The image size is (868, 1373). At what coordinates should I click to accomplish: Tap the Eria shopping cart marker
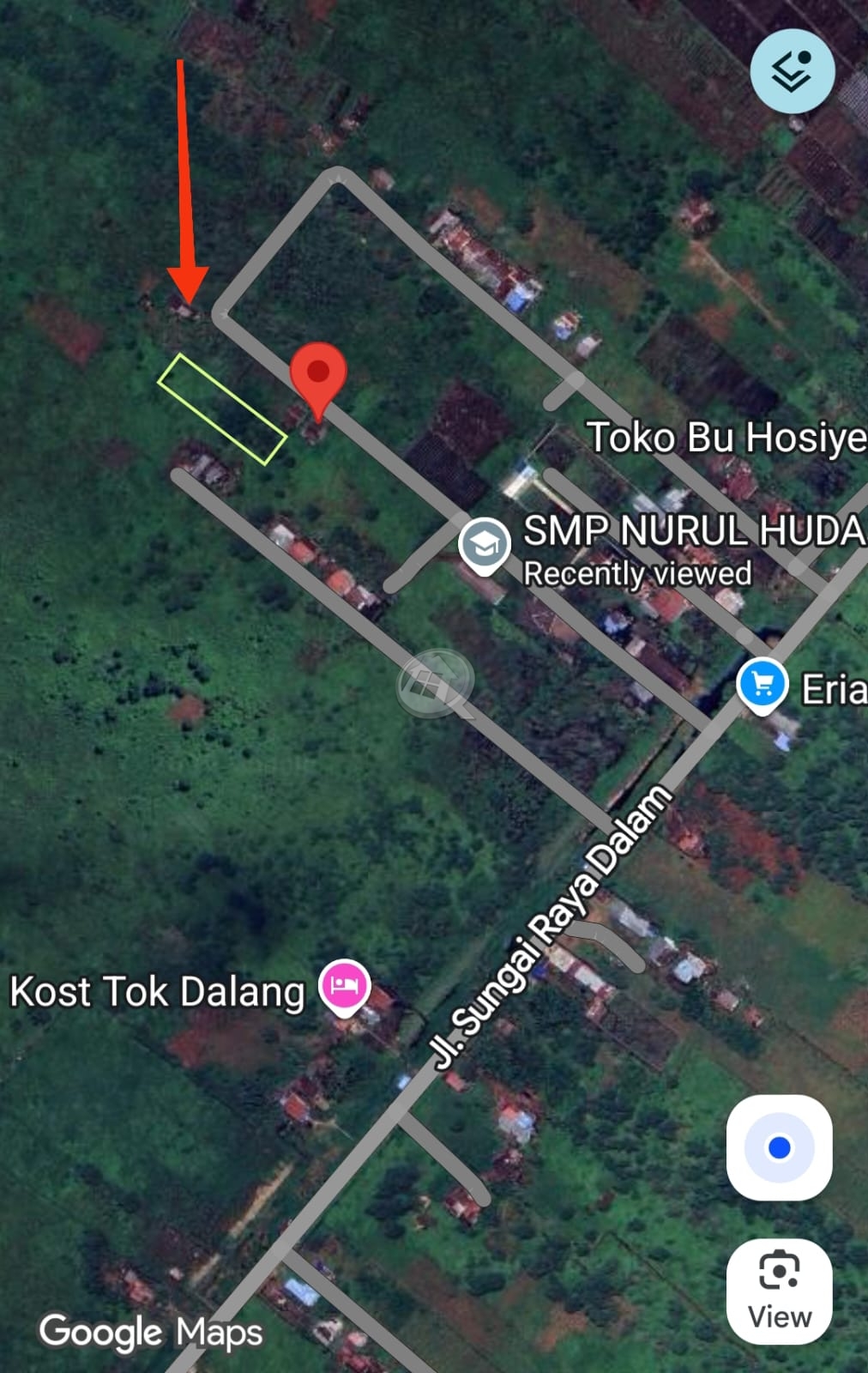(762, 685)
